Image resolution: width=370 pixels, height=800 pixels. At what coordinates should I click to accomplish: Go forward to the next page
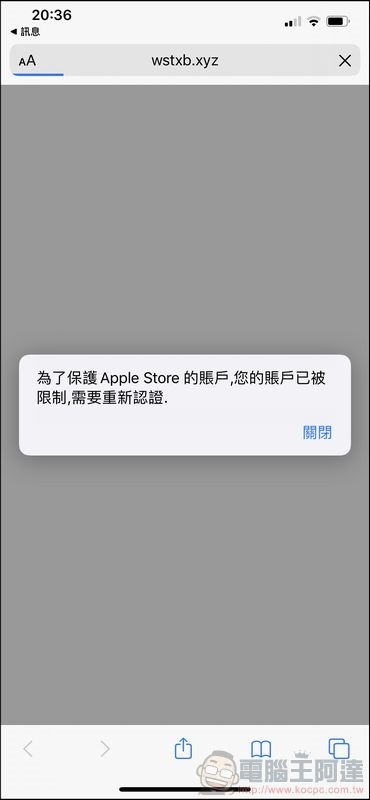tap(105, 749)
